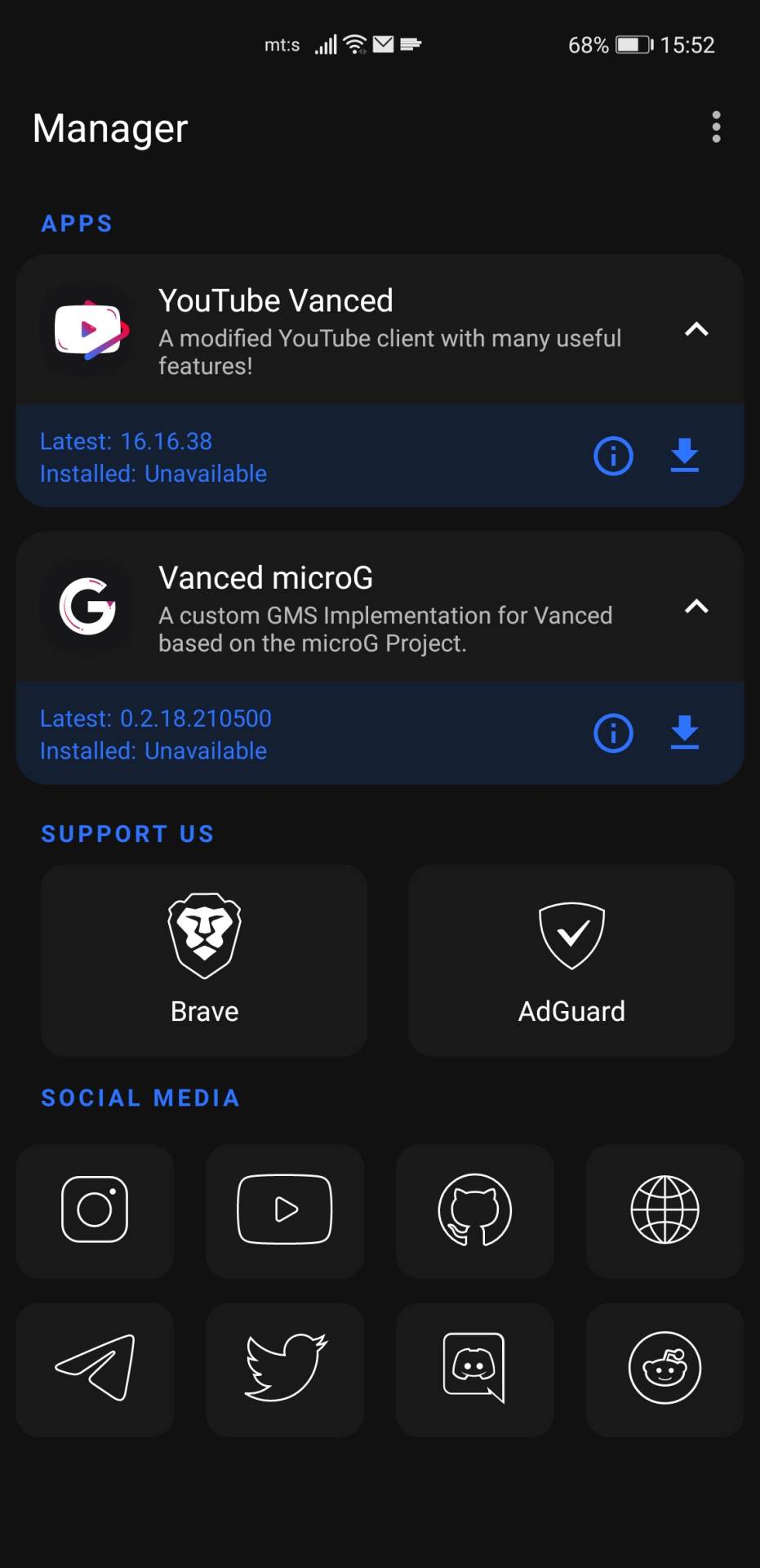The width and height of the screenshot is (760, 1568).
Task: View info about YouTube Vanced version
Action: (613, 456)
